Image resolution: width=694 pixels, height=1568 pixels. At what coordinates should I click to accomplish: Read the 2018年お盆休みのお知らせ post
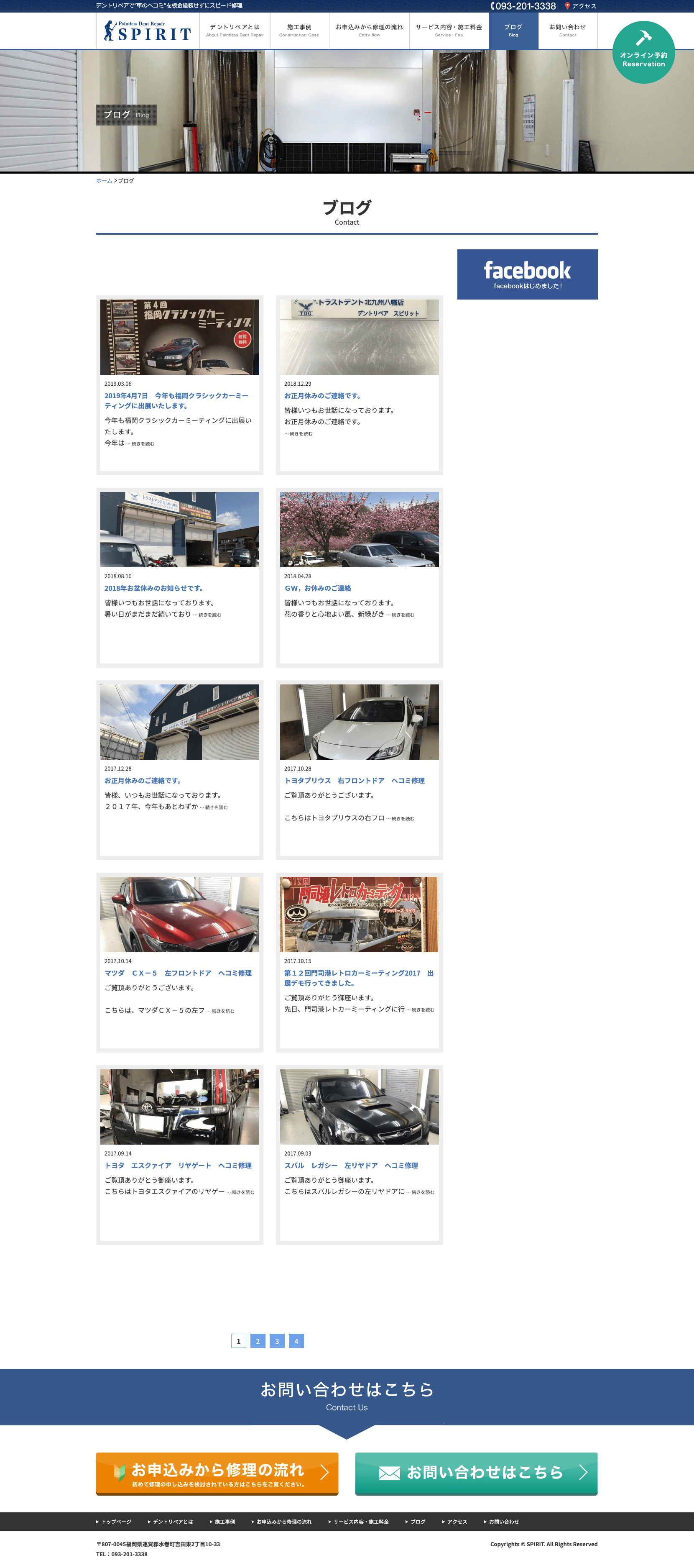[x=154, y=588]
